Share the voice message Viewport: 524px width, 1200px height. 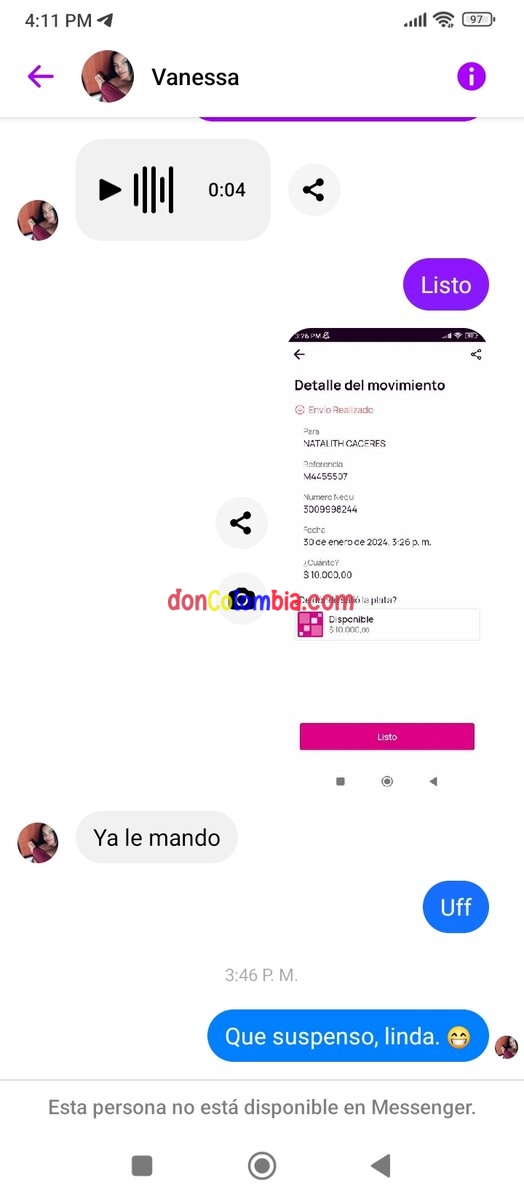click(314, 189)
